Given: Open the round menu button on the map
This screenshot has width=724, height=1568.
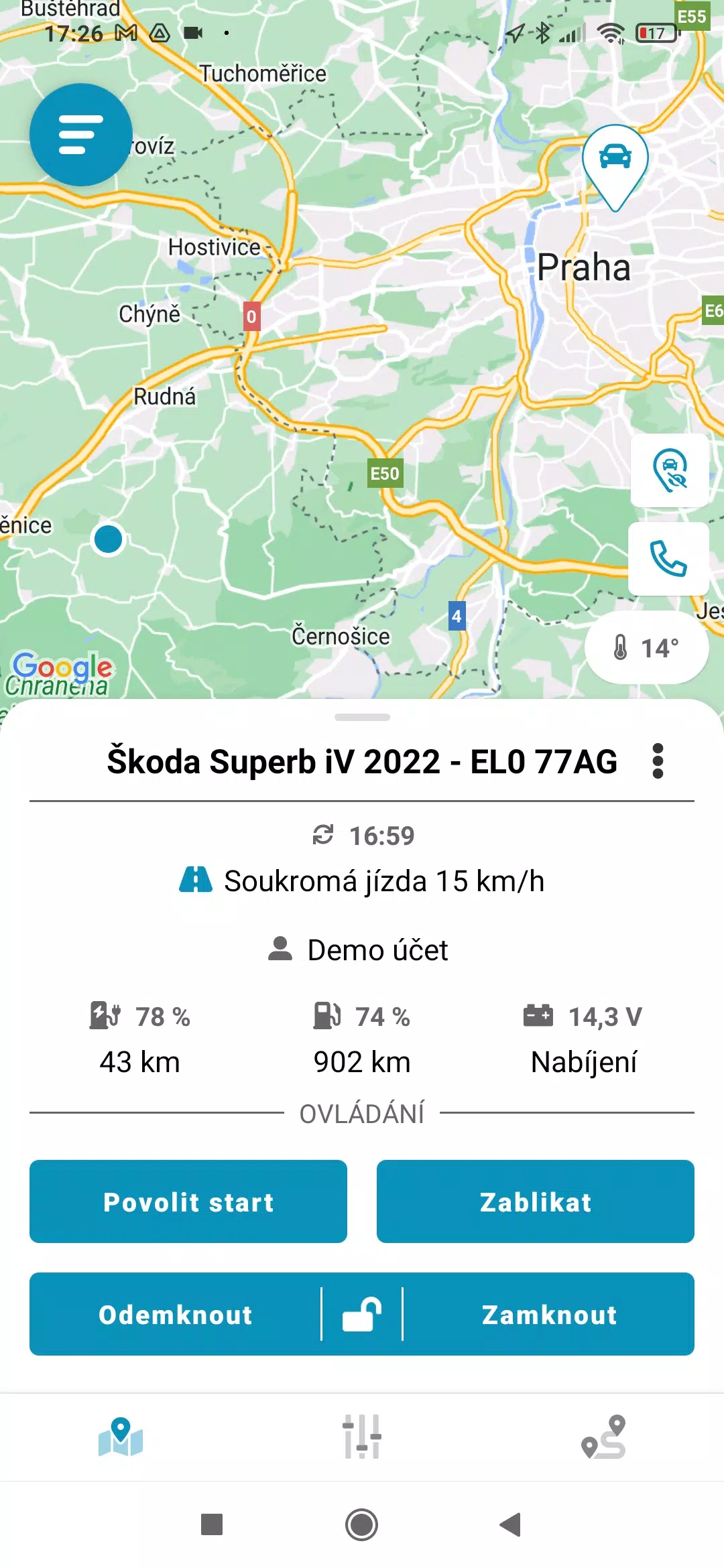Looking at the screenshot, I should click(81, 135).
